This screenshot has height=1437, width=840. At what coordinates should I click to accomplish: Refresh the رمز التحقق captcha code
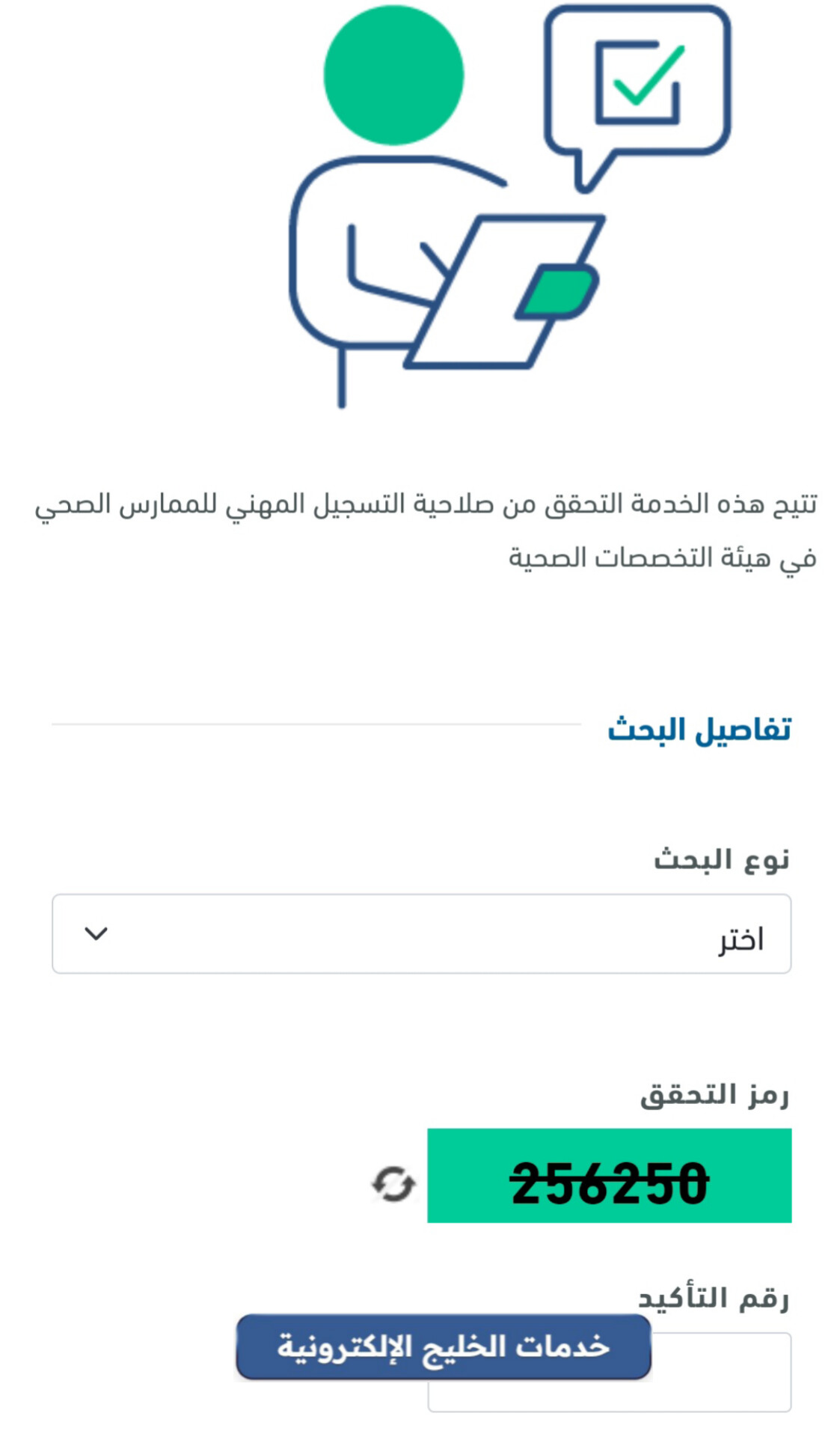pos(393,1184)
